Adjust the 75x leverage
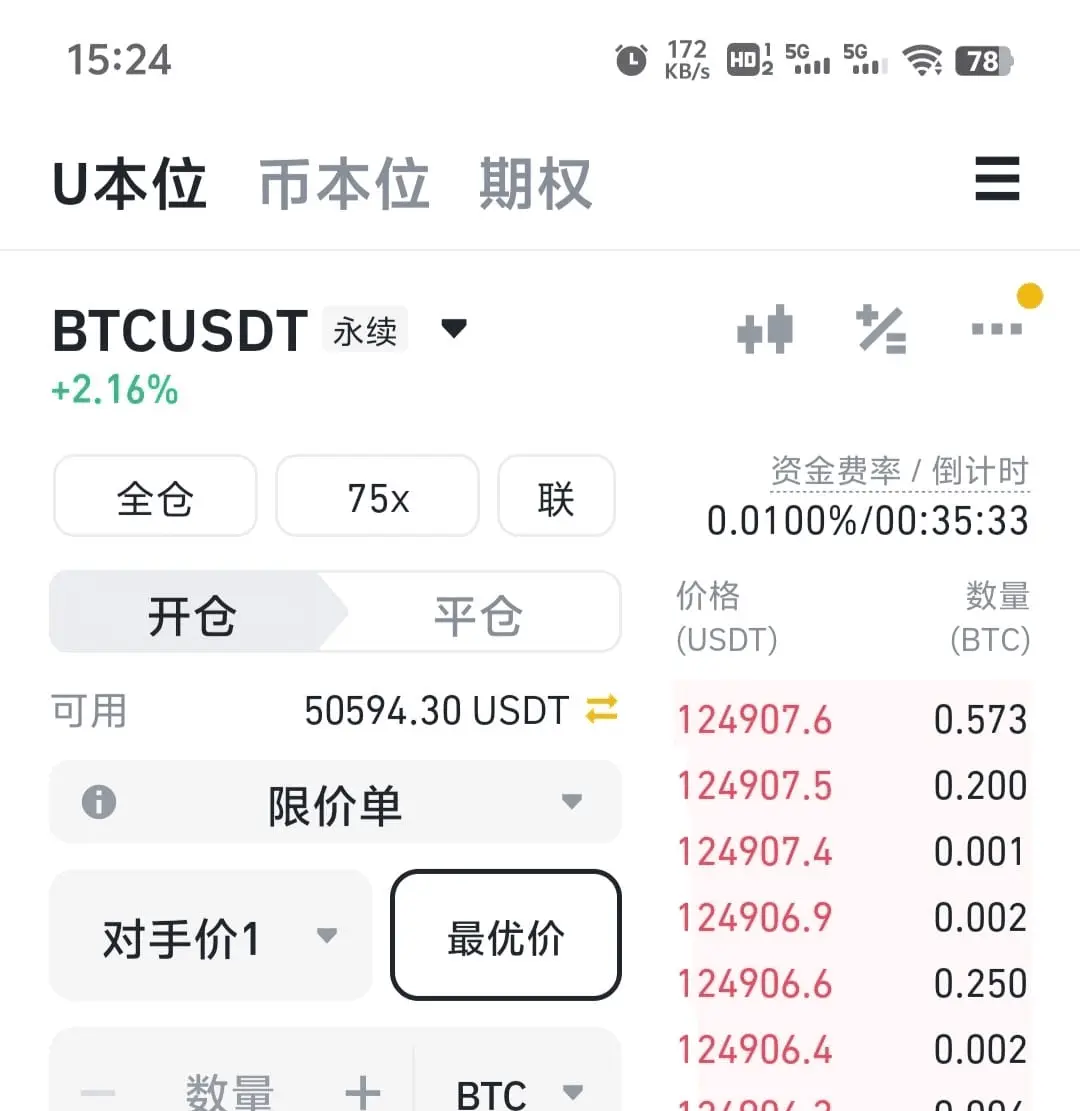Screen dimensions: 1080x1111 (378, 497)
